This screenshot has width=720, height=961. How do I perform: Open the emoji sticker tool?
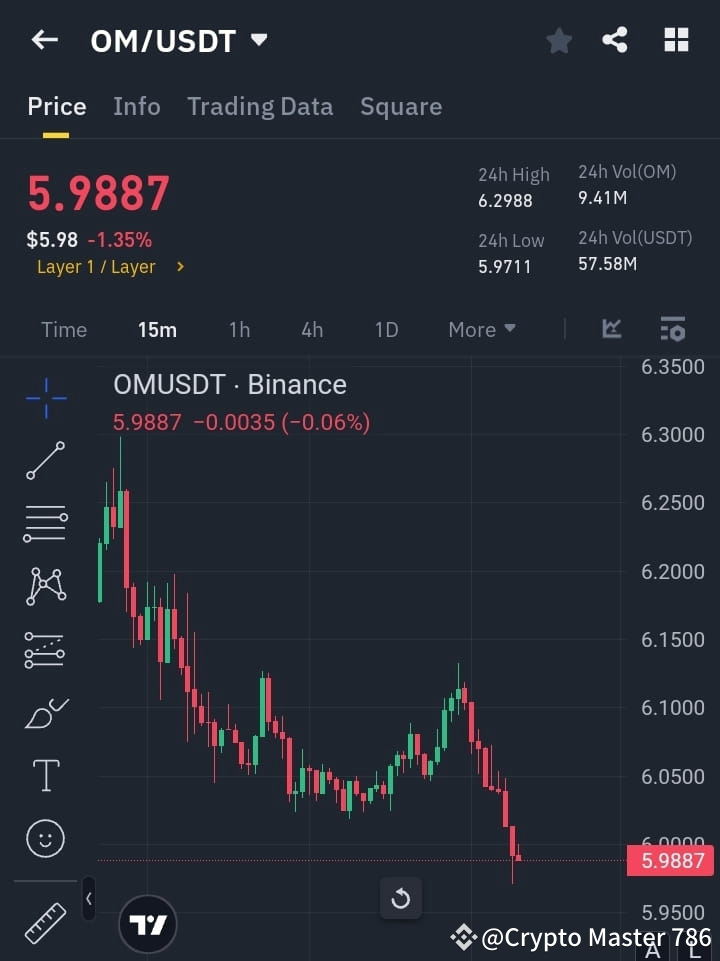[x=45, y=839]
